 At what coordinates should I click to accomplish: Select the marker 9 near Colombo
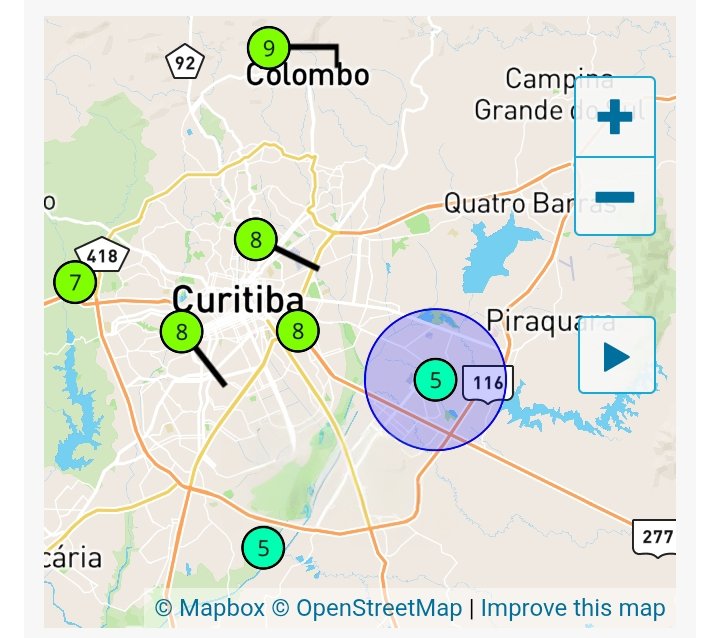pos(269,47)
